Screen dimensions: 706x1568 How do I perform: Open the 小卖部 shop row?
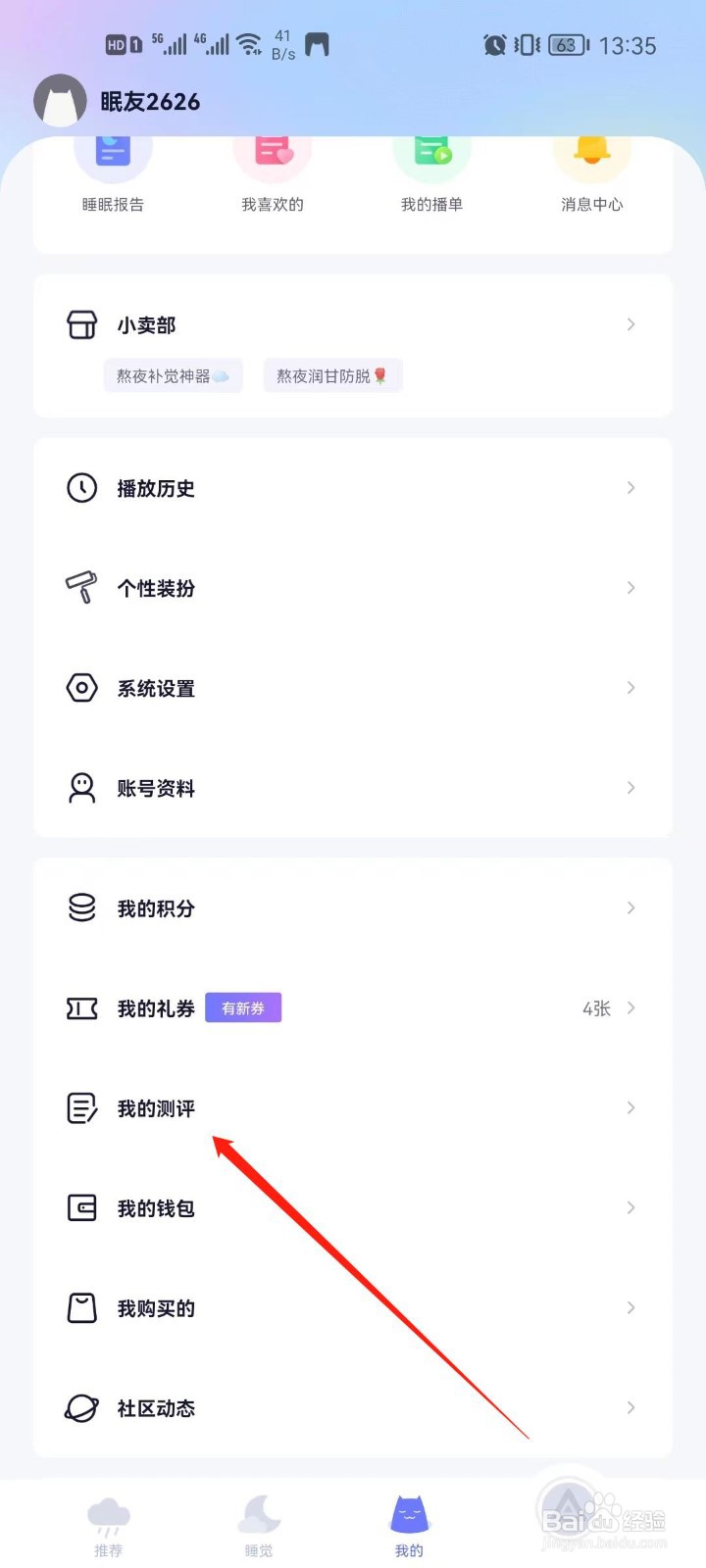click(353, 324)
